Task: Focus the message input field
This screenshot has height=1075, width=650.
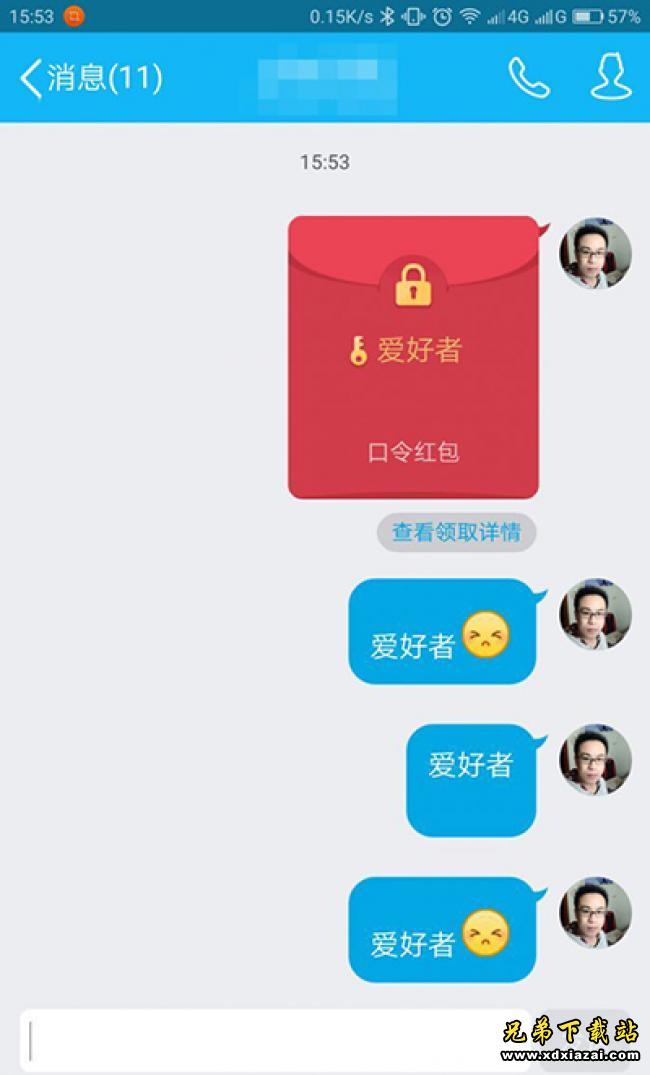Action: (270, 1040)
